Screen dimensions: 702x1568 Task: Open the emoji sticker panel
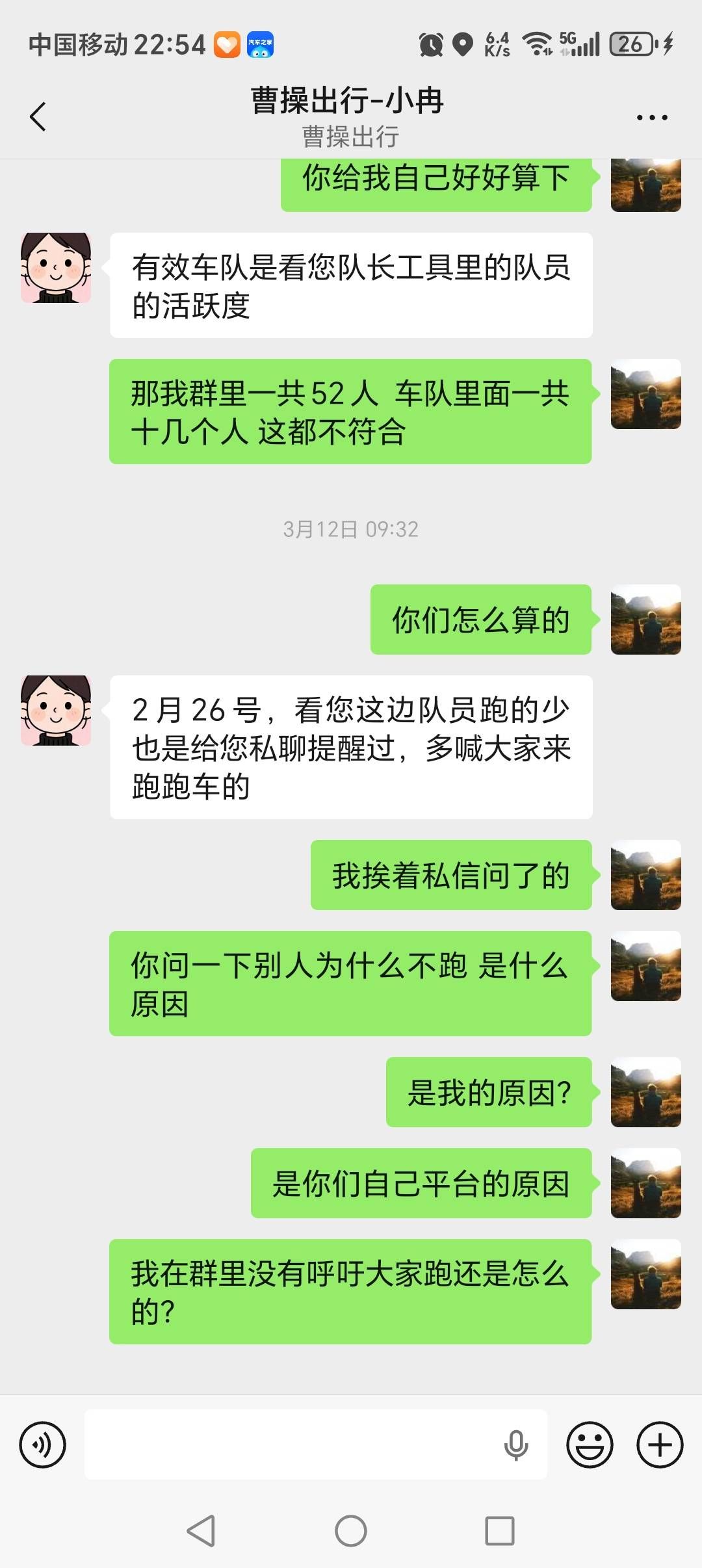(590, 1445)
